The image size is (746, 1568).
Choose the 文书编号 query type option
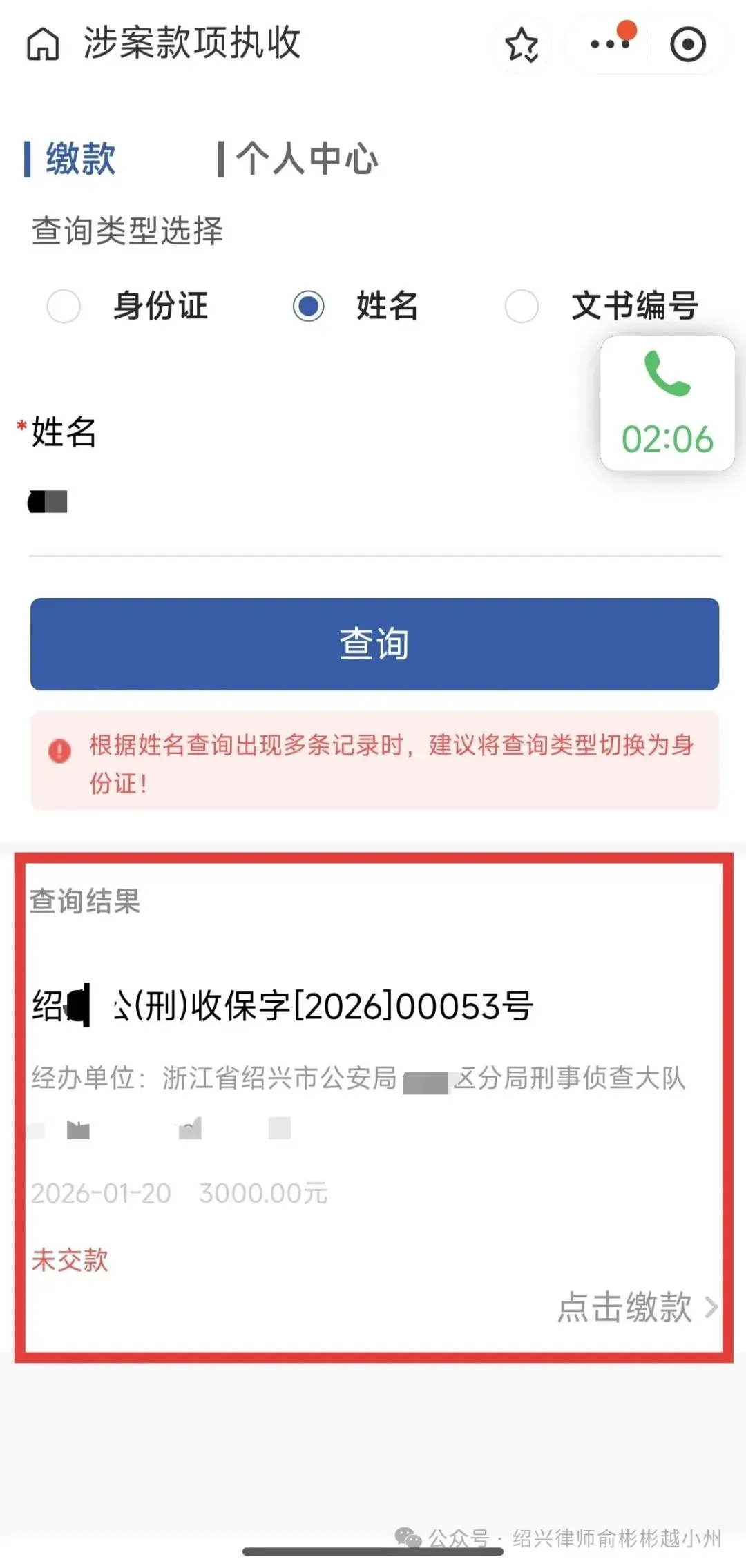pos(522,307)
